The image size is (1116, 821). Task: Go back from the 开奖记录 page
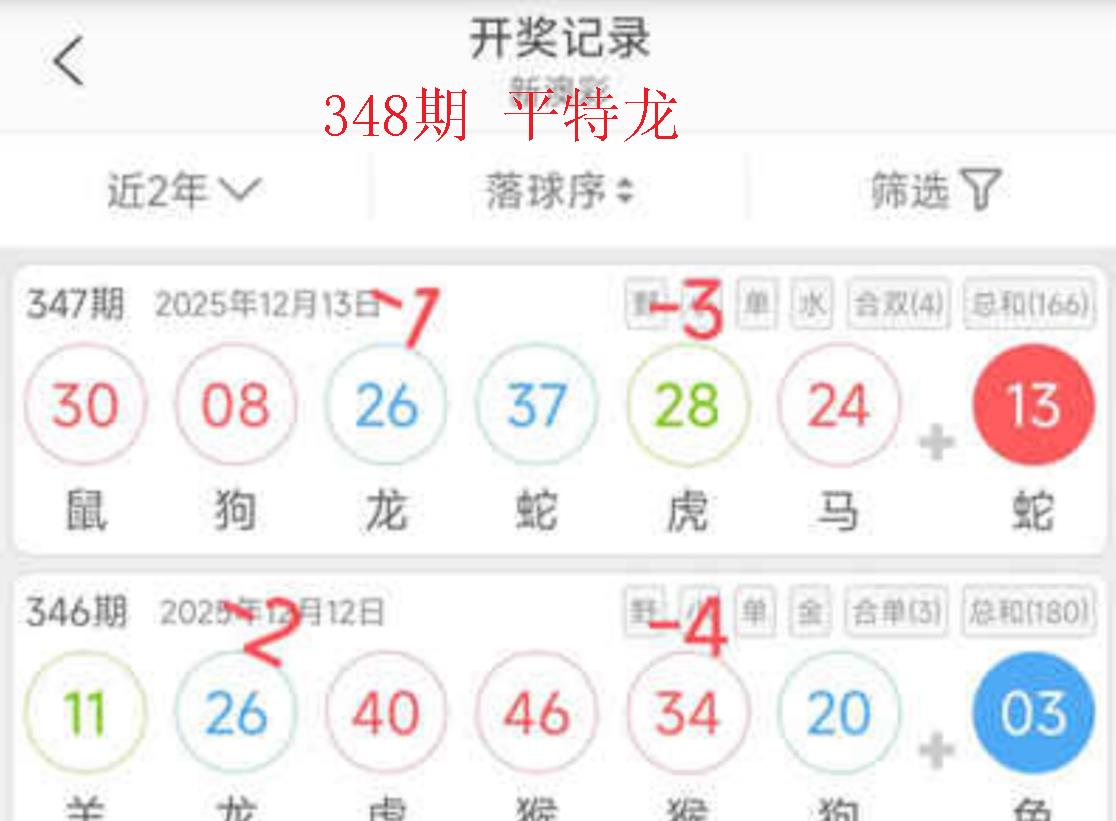click(68, 62)
